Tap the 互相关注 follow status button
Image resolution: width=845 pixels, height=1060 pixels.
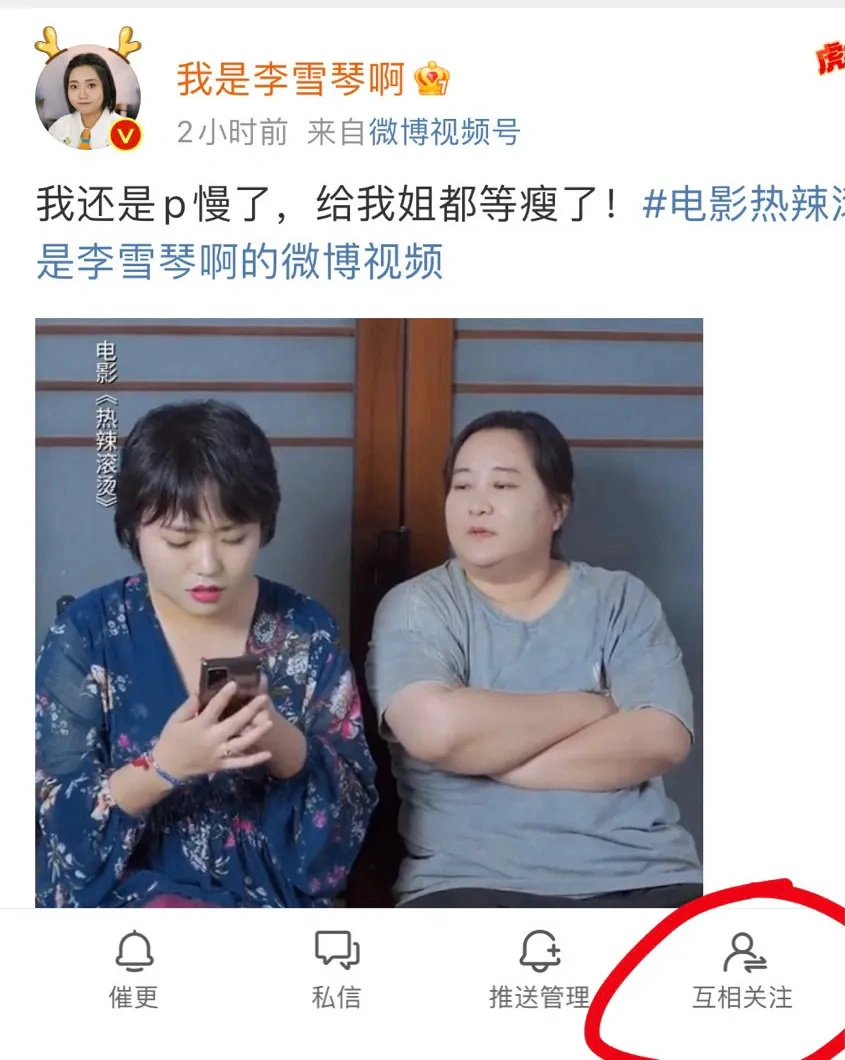742,967
